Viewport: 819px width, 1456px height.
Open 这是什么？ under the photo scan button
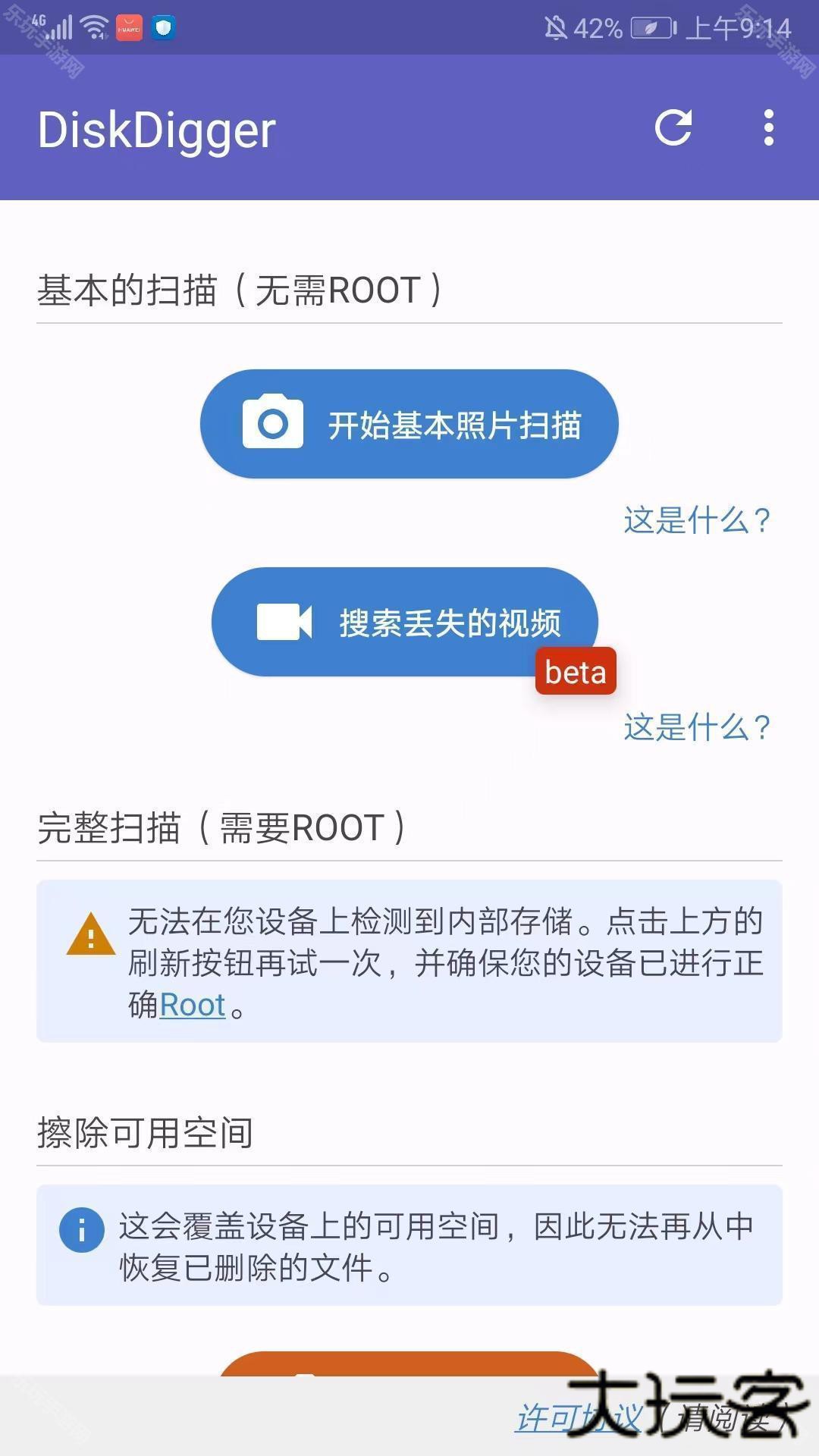[x=697, y=520]
